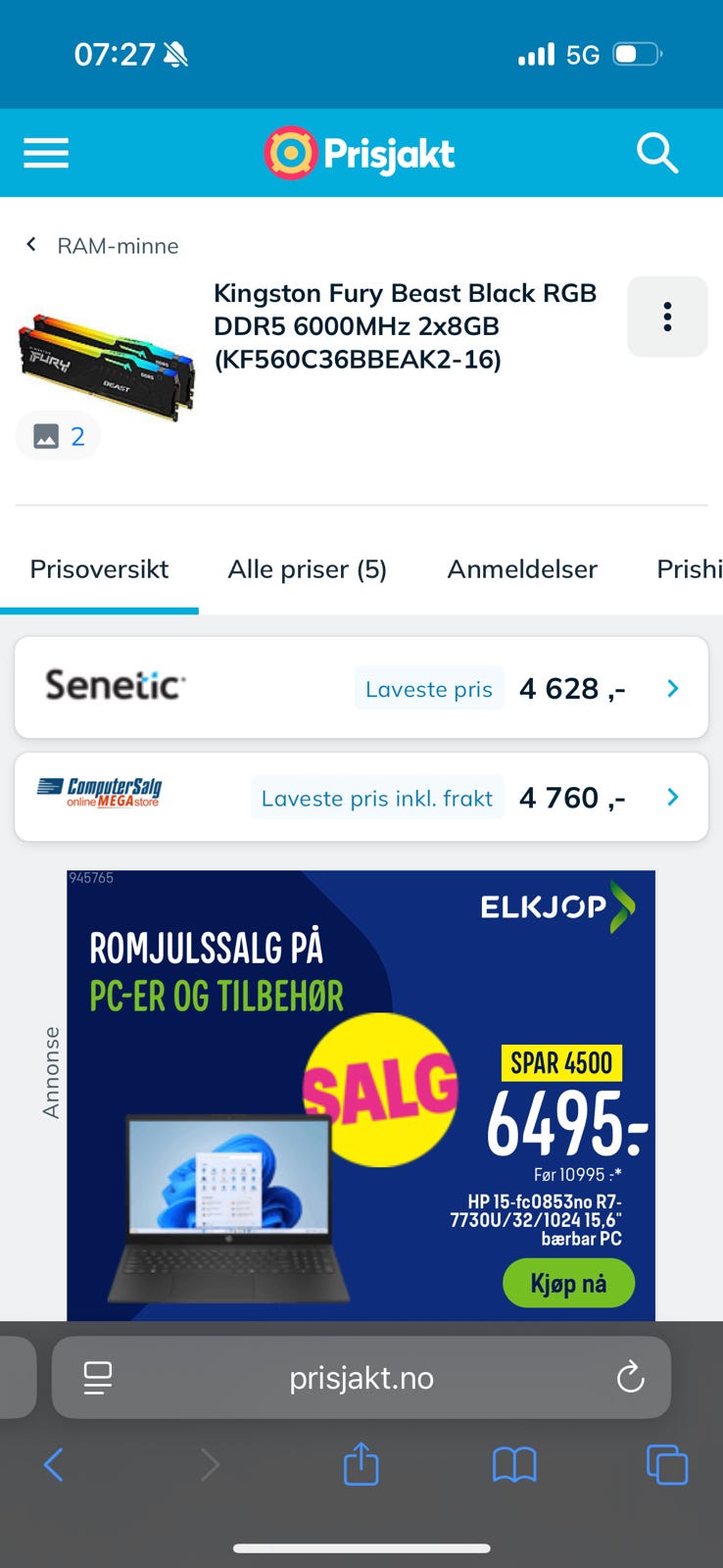The width and height of the screenshot is (723, 1568).
Task: Open the bookmarks panel in Safari
Action: 513,1465
